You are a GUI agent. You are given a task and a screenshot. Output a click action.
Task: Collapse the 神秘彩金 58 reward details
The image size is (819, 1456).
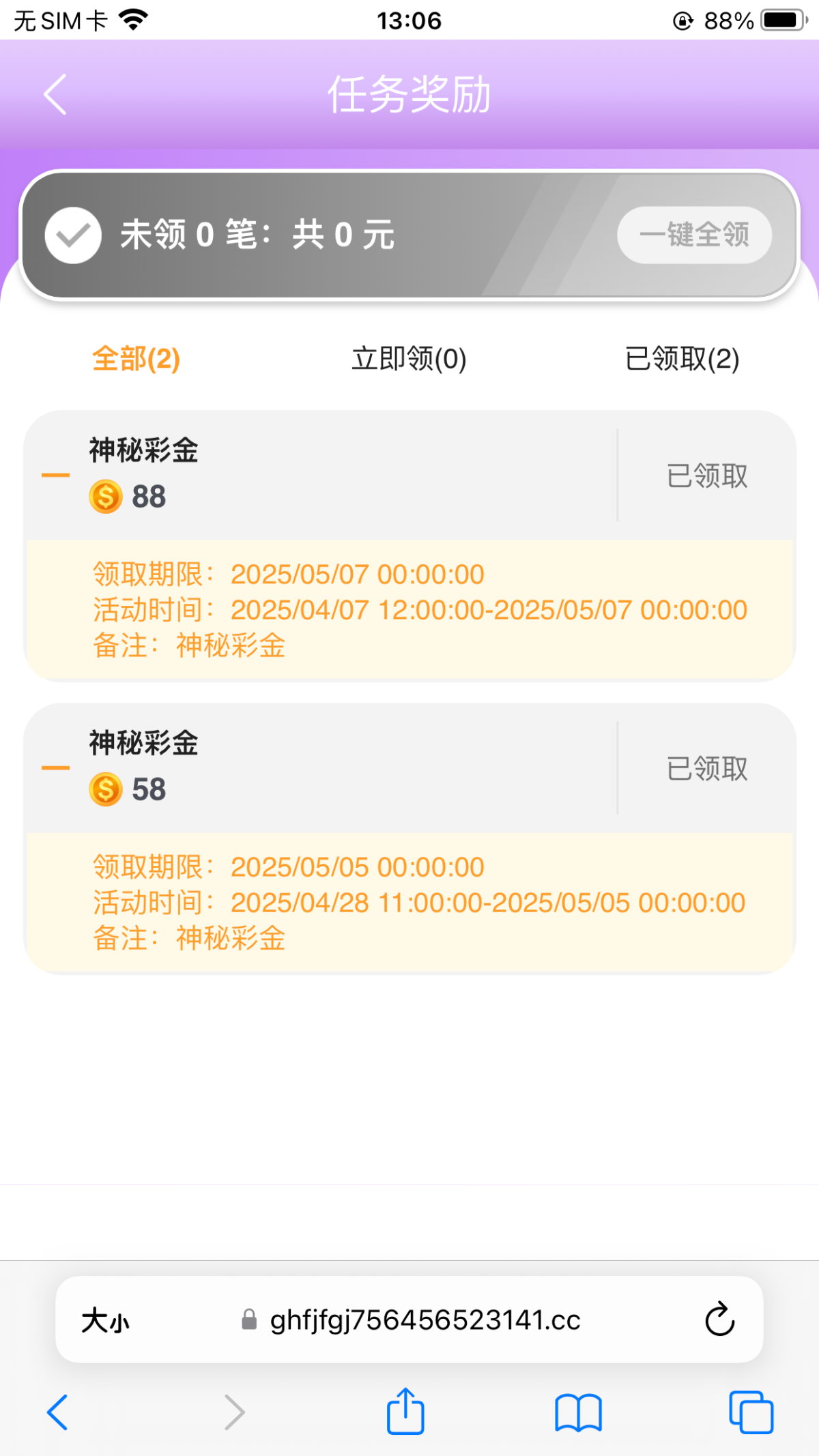[x=56, y=768]
